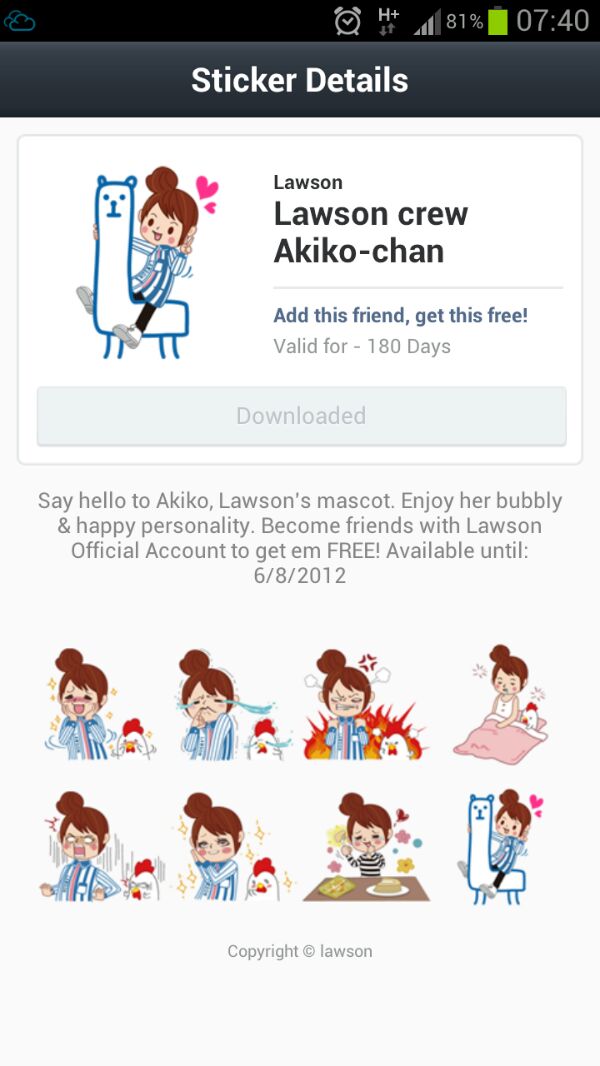The image size is (600, 1066).
Task: Preview the Akiko on L-shaped bear chair sticker
Action: (500, 846)
